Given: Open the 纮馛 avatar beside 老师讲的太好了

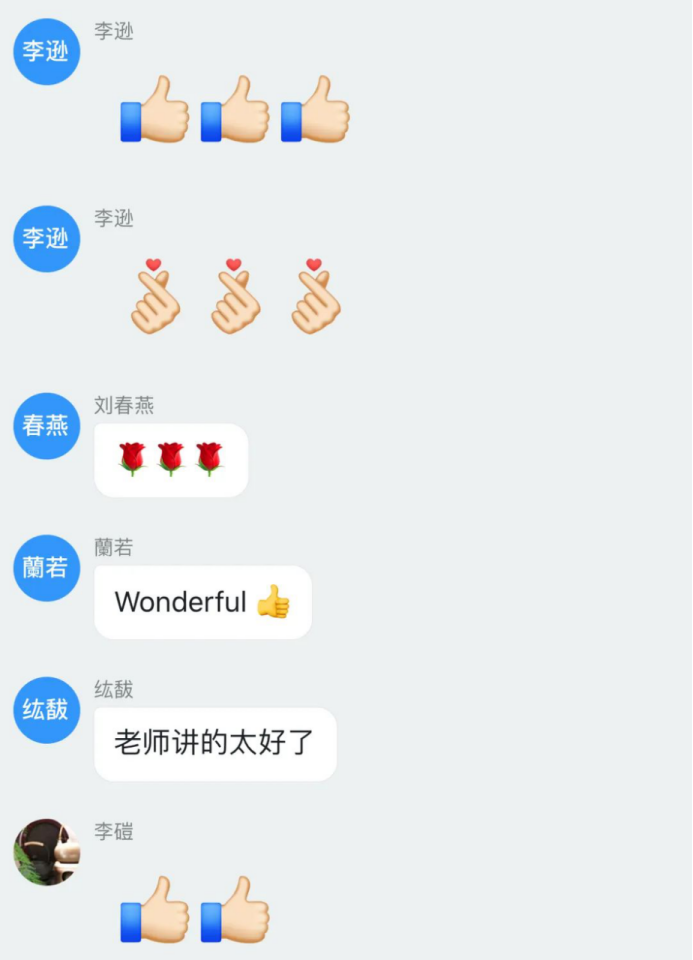Looking at the screenshot, I should (x=46, y=710).
